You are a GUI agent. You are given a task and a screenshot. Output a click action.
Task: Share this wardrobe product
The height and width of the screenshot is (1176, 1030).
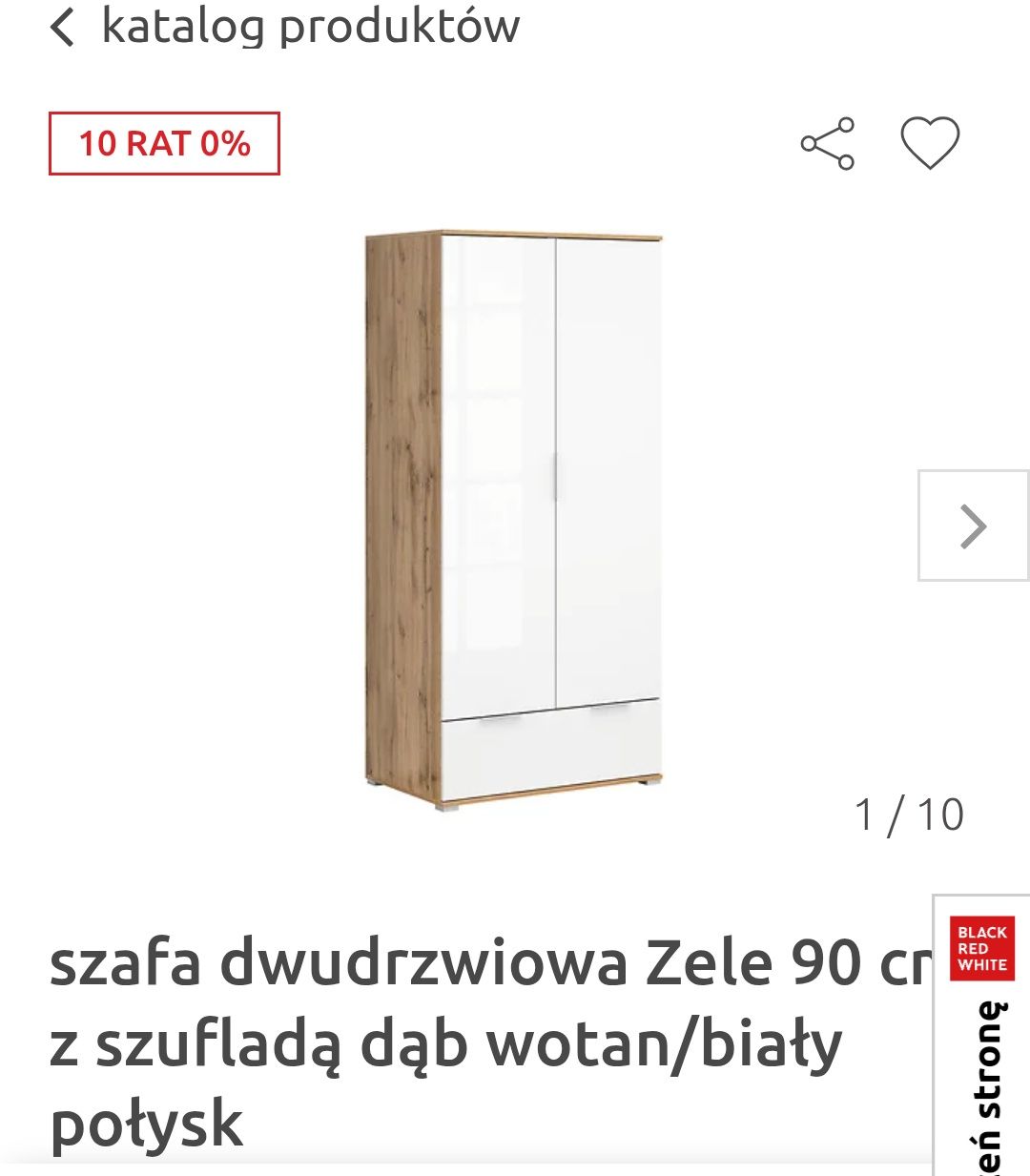click(x=828, y=144)
